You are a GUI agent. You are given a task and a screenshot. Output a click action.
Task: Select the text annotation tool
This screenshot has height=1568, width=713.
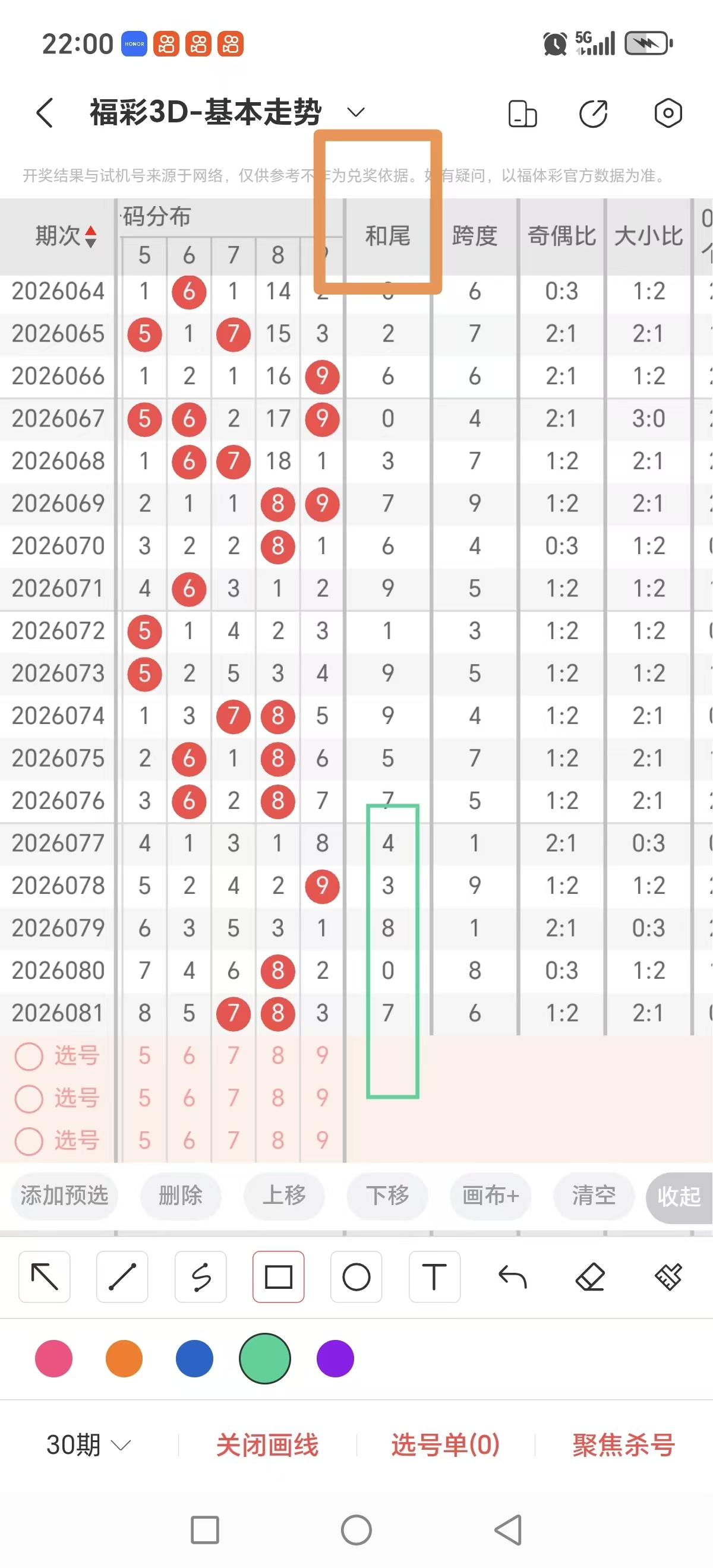point(434,1277)
